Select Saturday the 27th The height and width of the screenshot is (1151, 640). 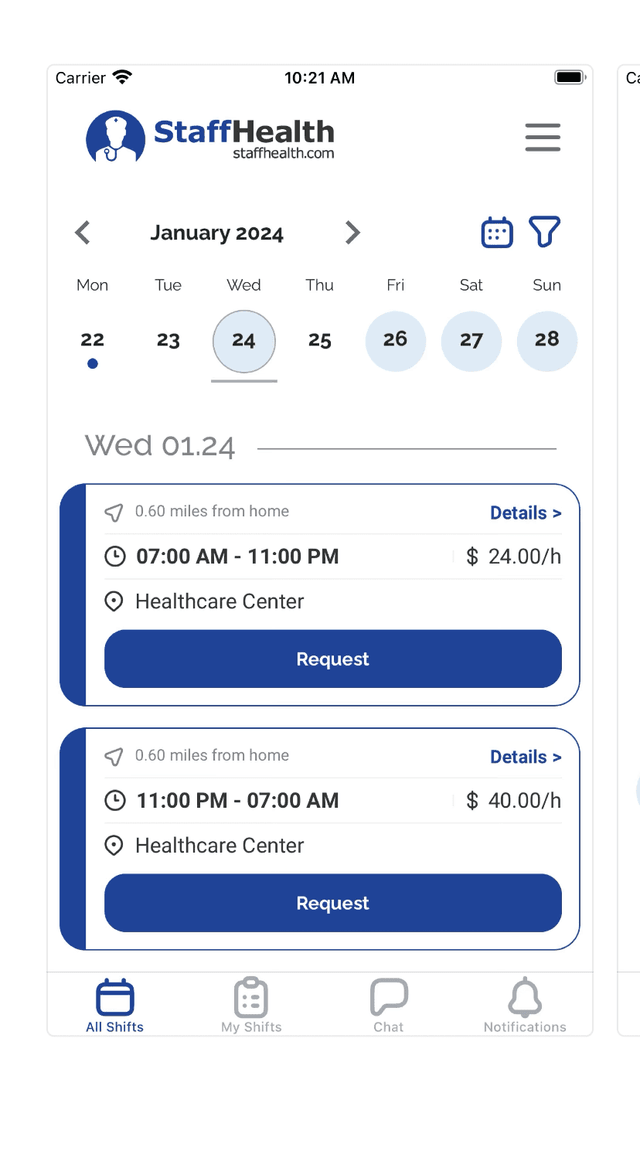[471, 340]
